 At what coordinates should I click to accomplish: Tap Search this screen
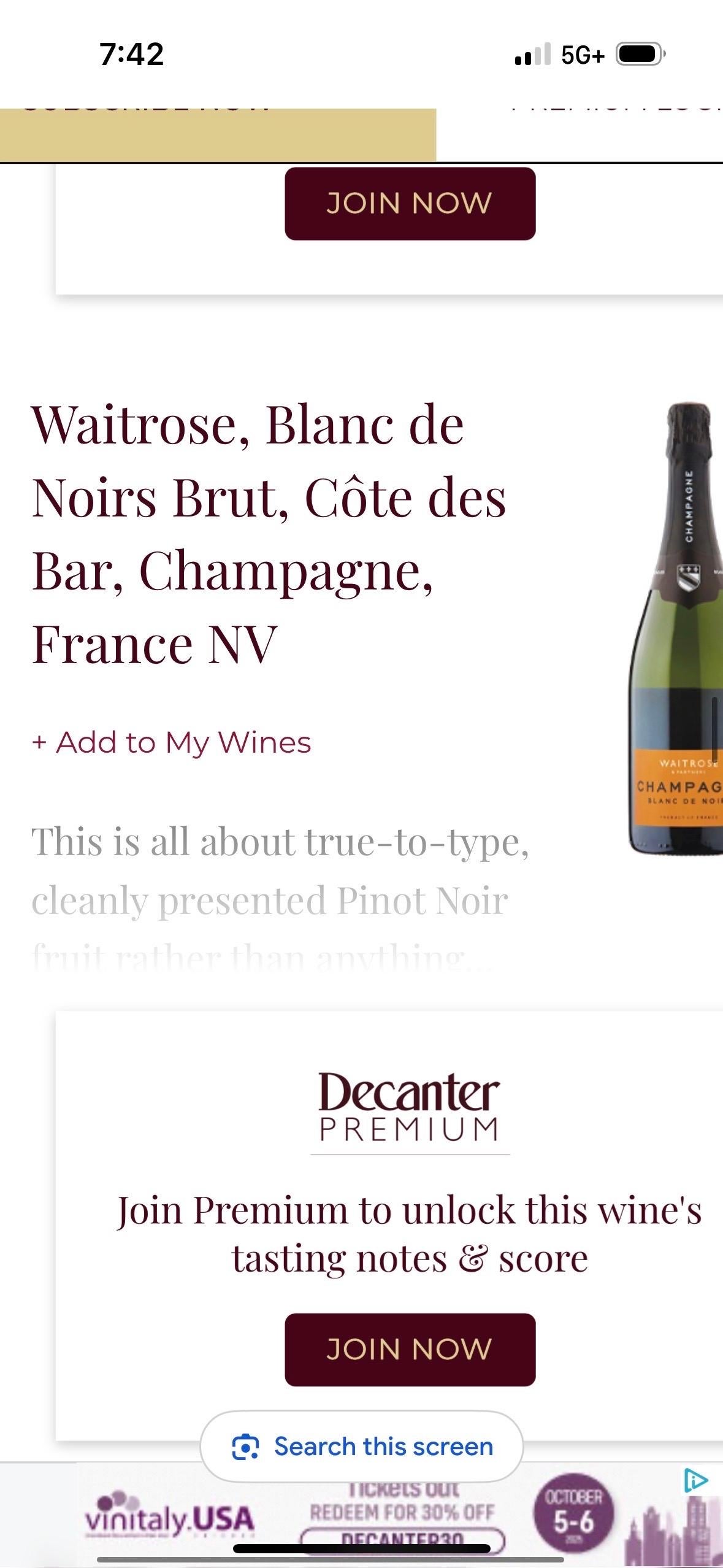pyautogui.click(x=362, y=1446)
